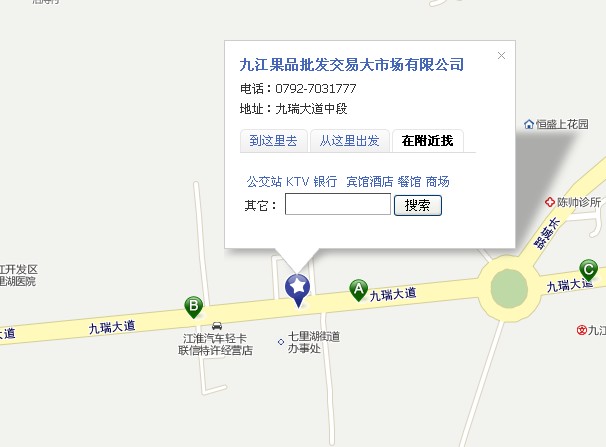This screenshot has width=606, height=447.
Task: Select map marker C
Action: (x=589, y=269)
